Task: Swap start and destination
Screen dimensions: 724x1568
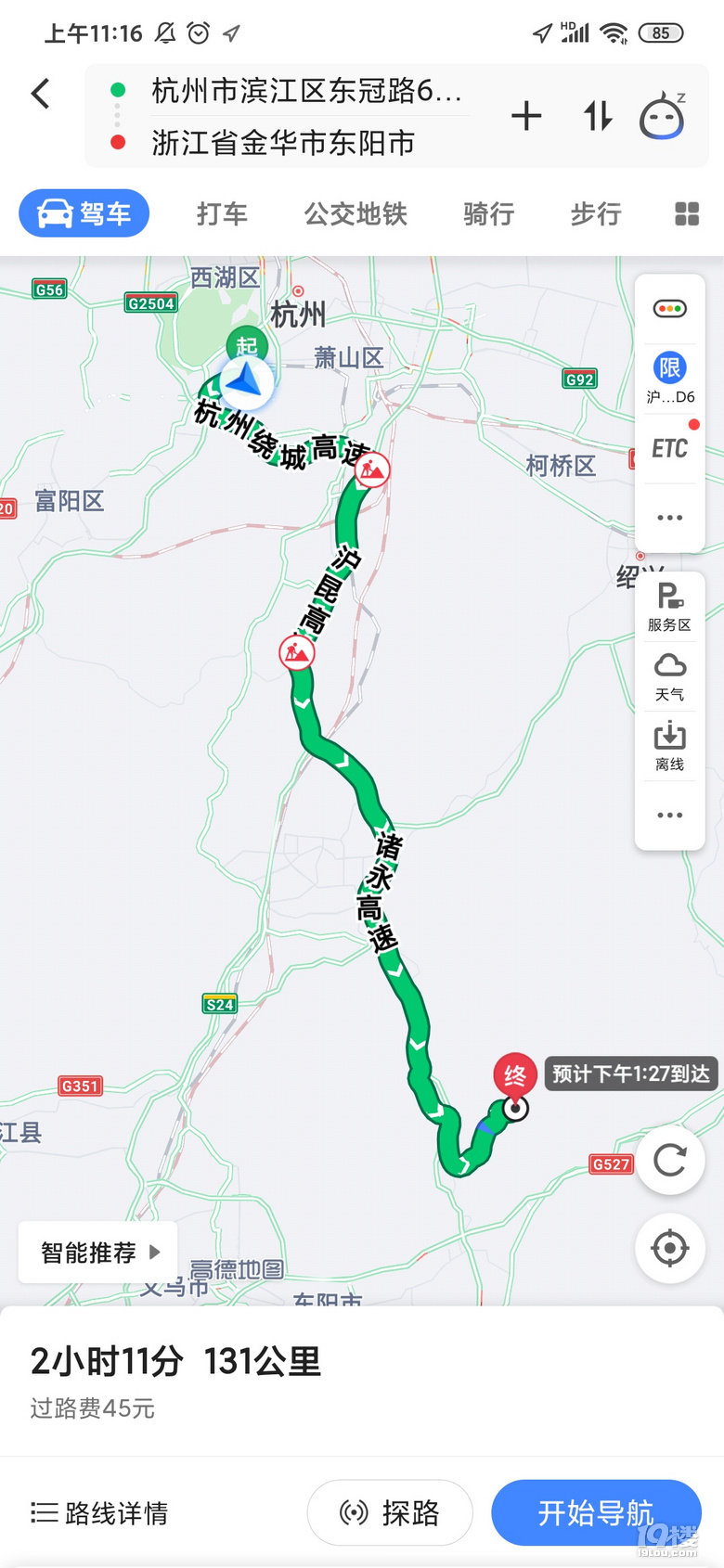Action: pyautogui.click(x=598, y=116)
